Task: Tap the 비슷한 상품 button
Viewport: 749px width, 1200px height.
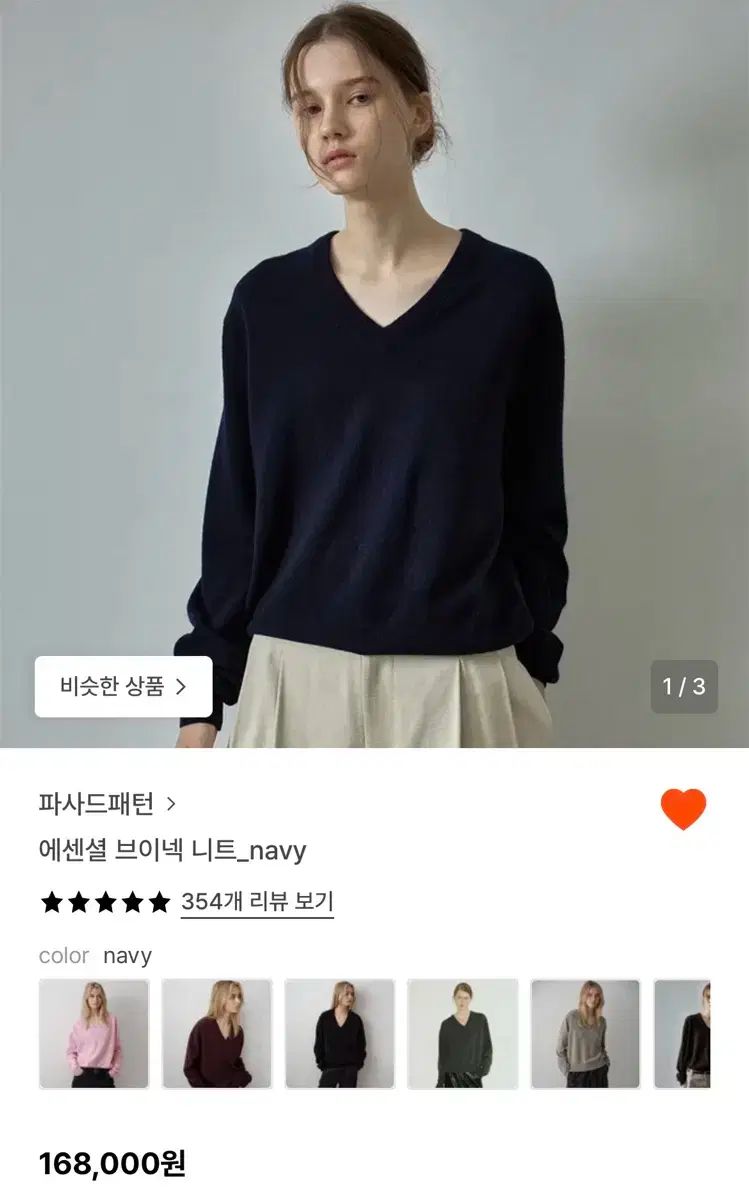Action: pos(123,686)
